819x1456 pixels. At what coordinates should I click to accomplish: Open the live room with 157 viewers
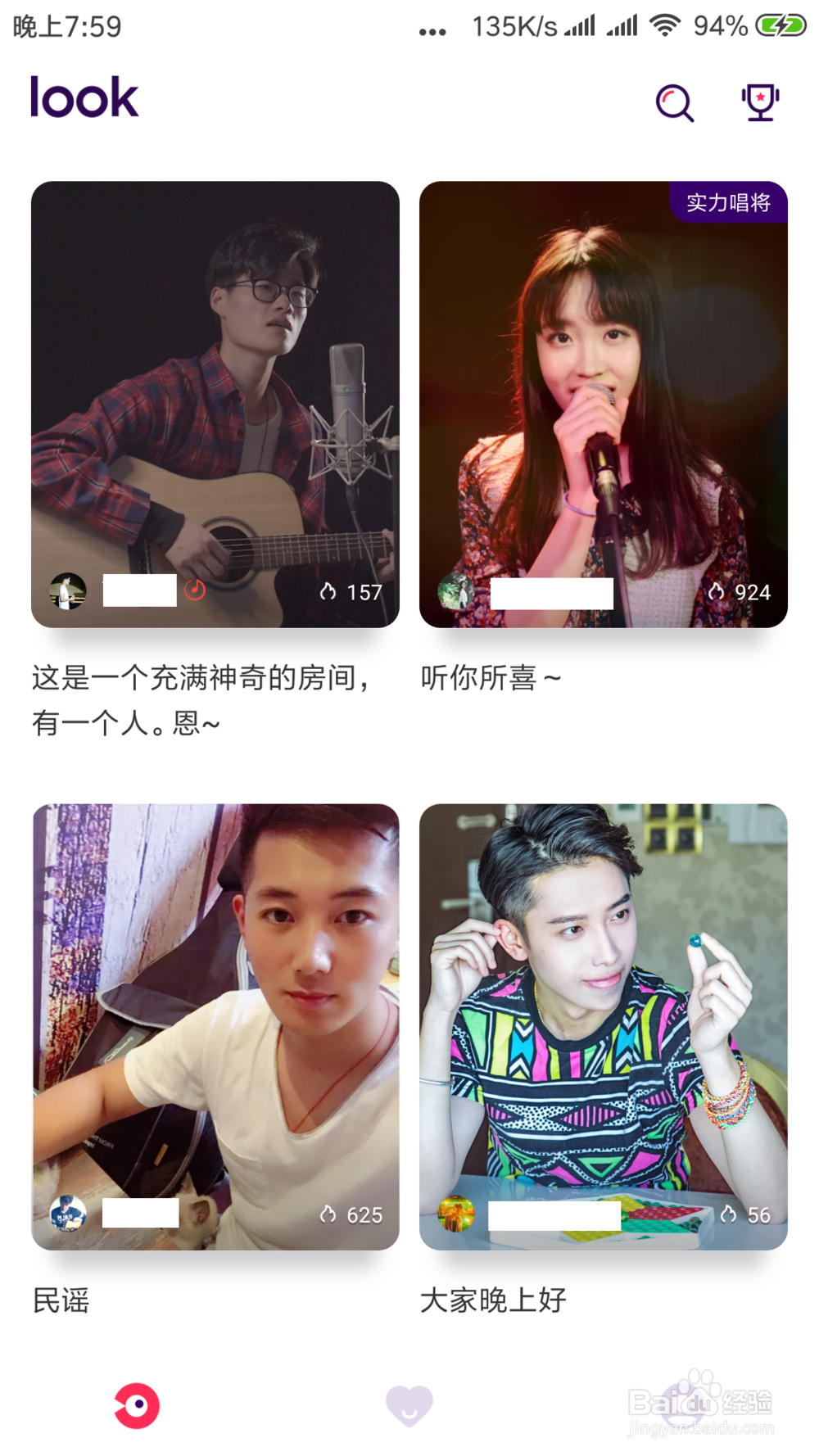coord(215,405)
